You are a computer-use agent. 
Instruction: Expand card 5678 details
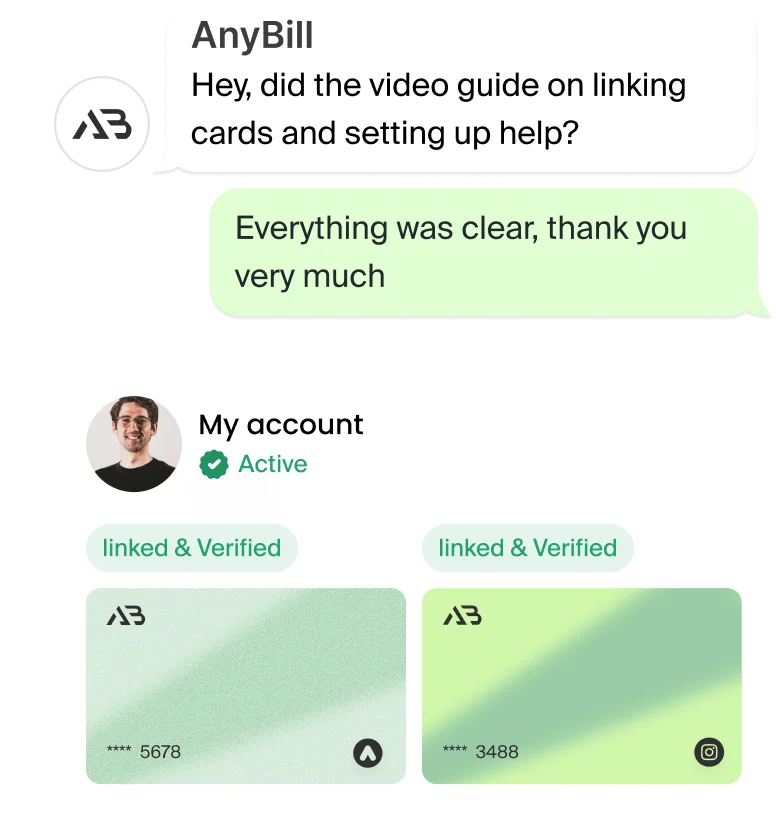click(246, 684)
